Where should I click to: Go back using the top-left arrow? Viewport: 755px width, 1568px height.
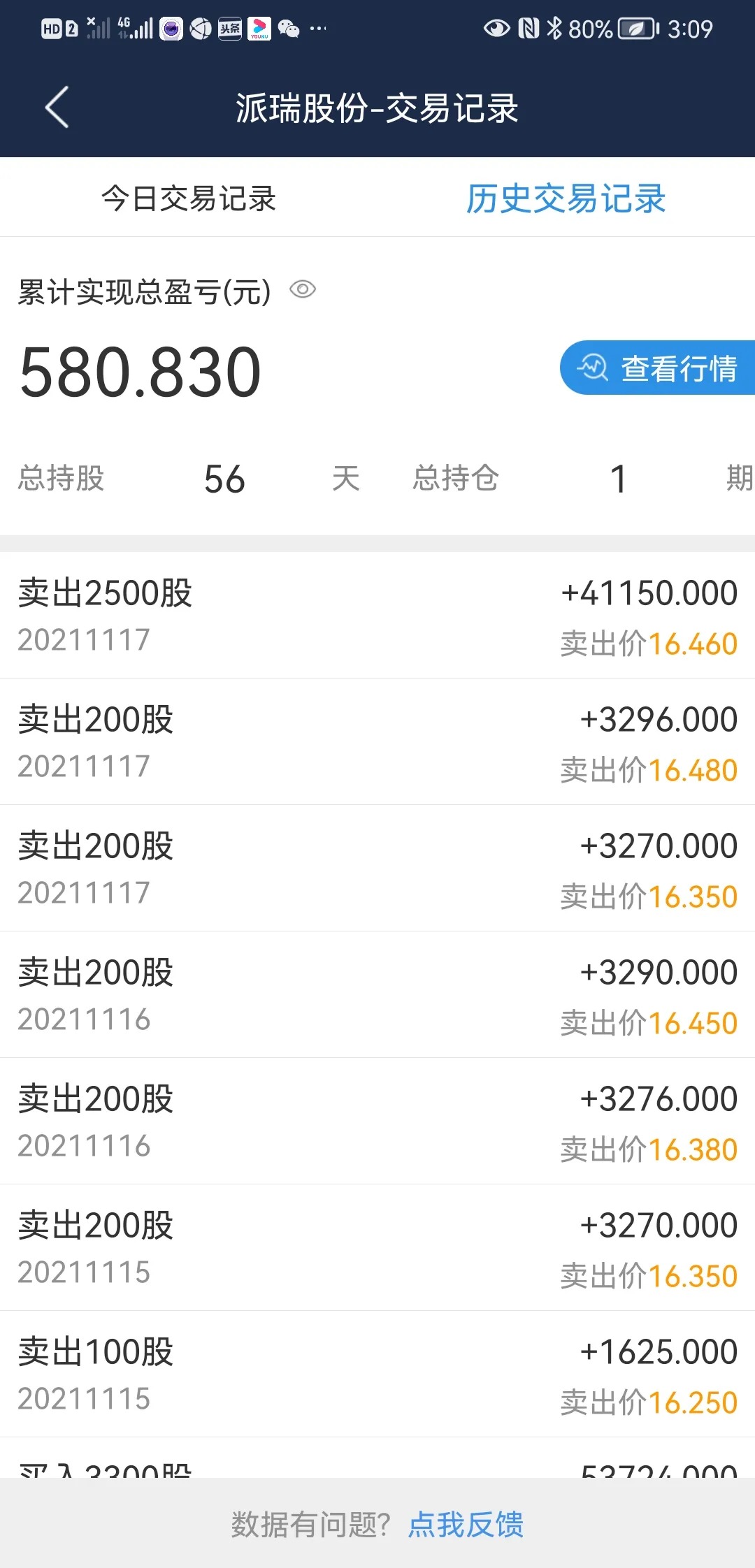tap(57, 108)
